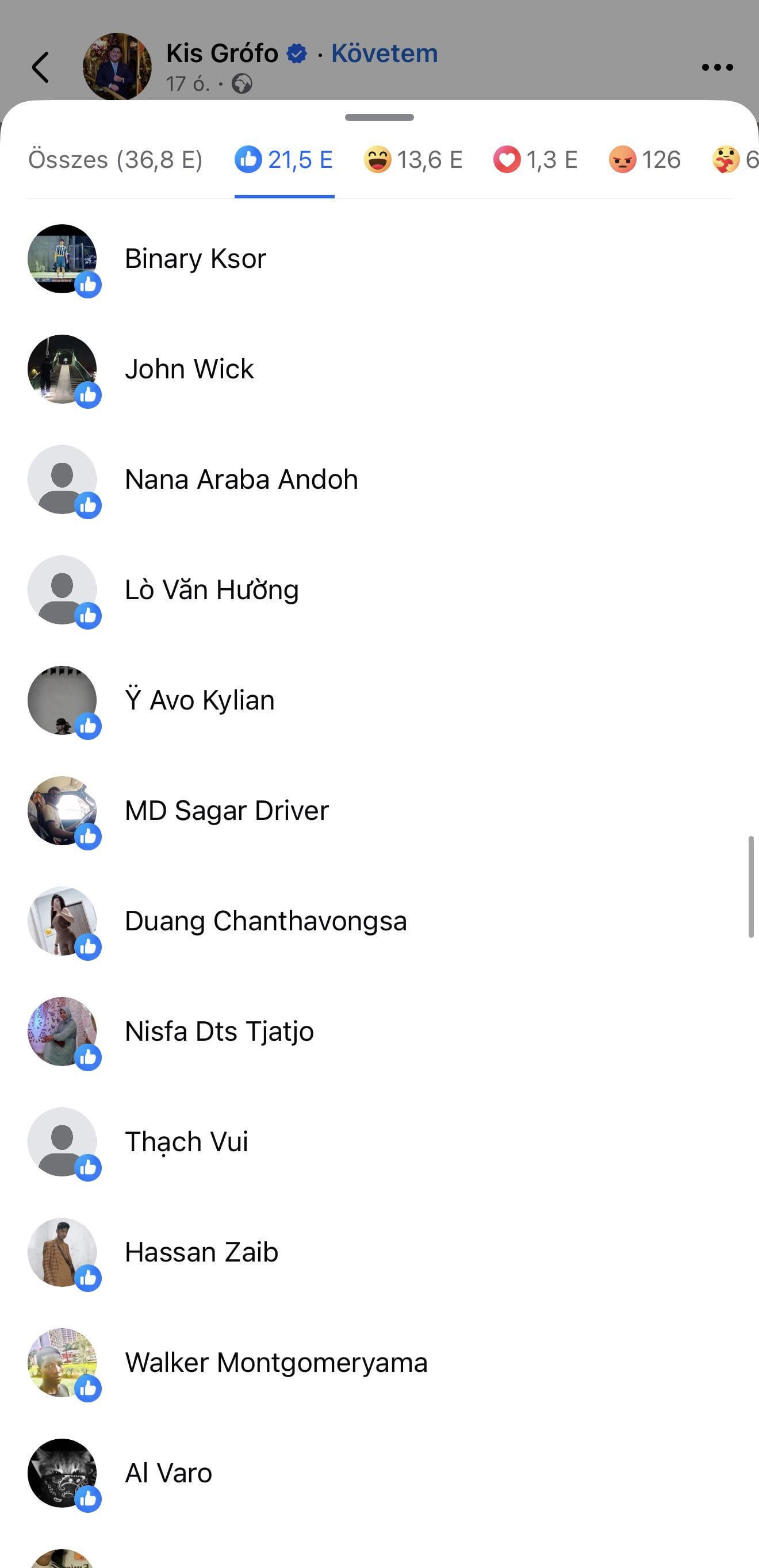759x1568 pixels.
Task: Show the love reactions tab
Action: click(535, 159)
